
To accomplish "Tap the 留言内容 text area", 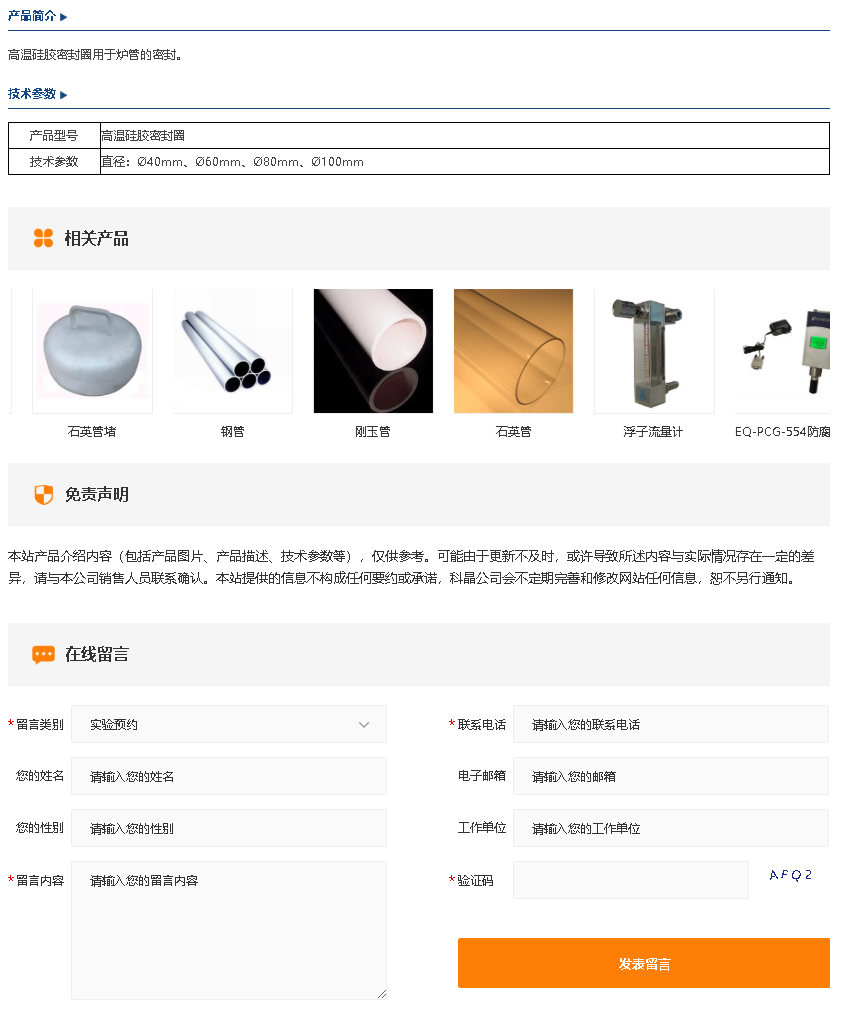I will [229, 930].
